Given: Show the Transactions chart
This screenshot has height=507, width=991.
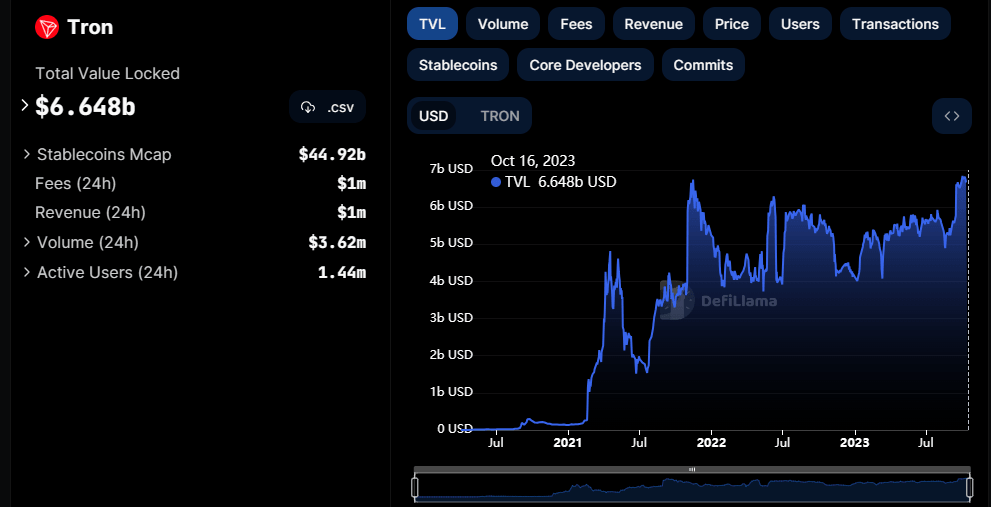Looking at the screenshot, I should [895, 24].
